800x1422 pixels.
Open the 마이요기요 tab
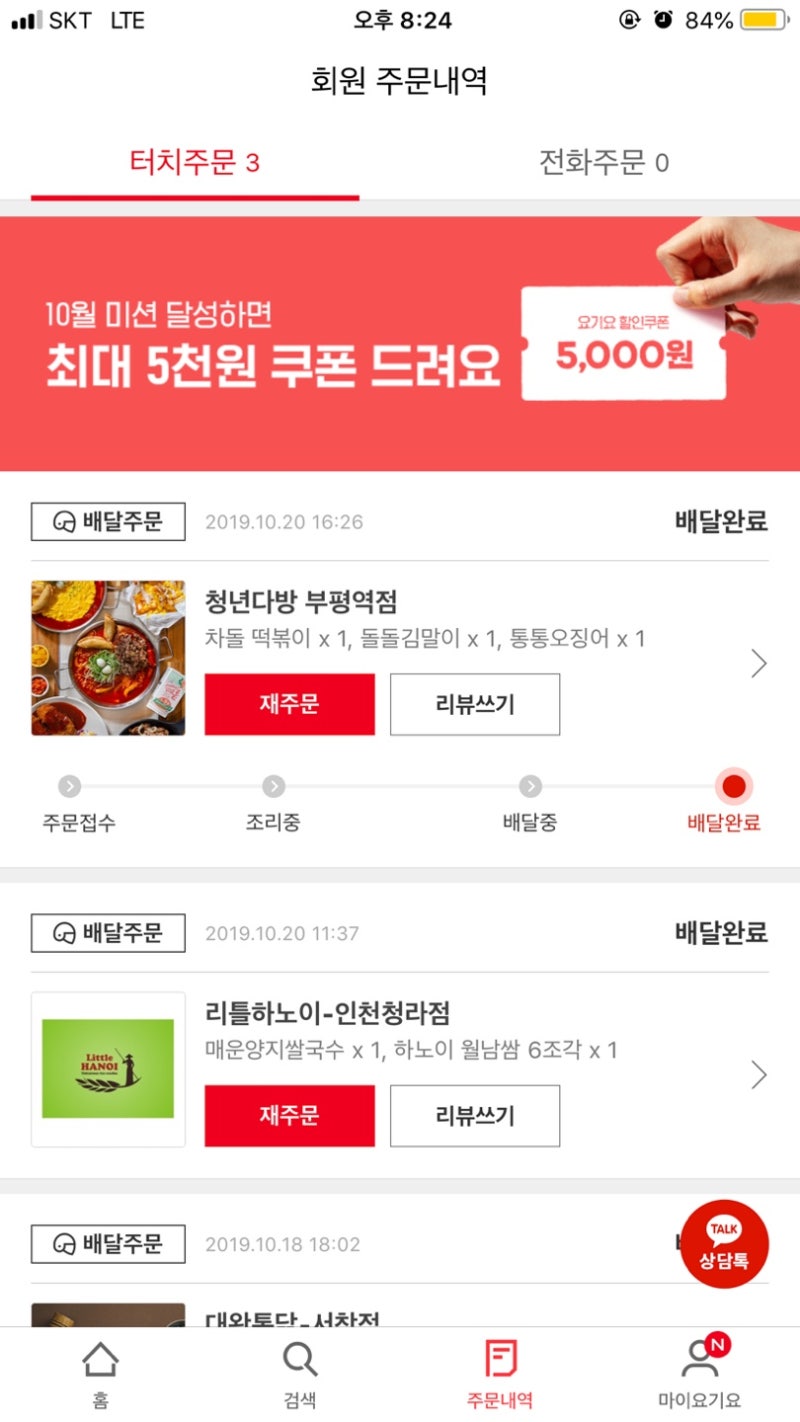pos(699,1375)
